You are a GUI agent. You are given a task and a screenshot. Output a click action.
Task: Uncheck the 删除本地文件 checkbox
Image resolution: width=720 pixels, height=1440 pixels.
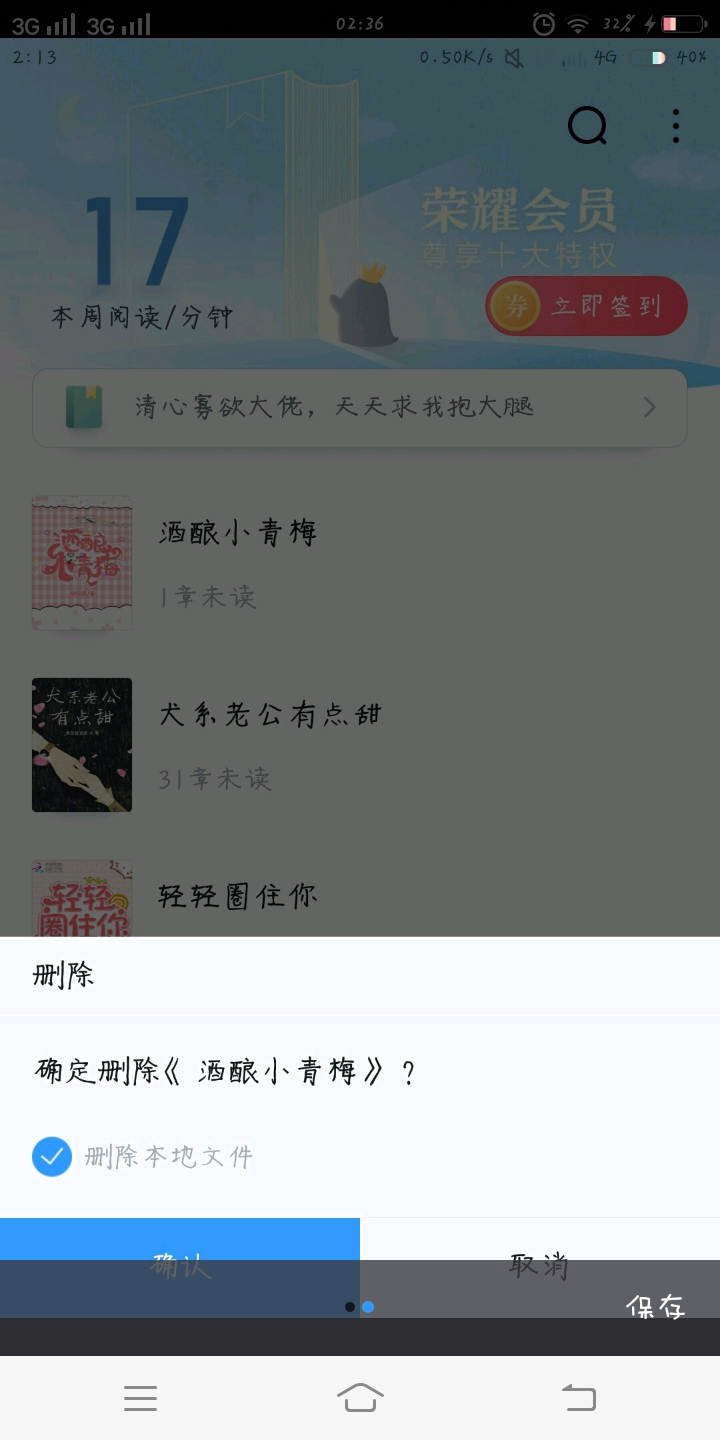pos(52,1157)
